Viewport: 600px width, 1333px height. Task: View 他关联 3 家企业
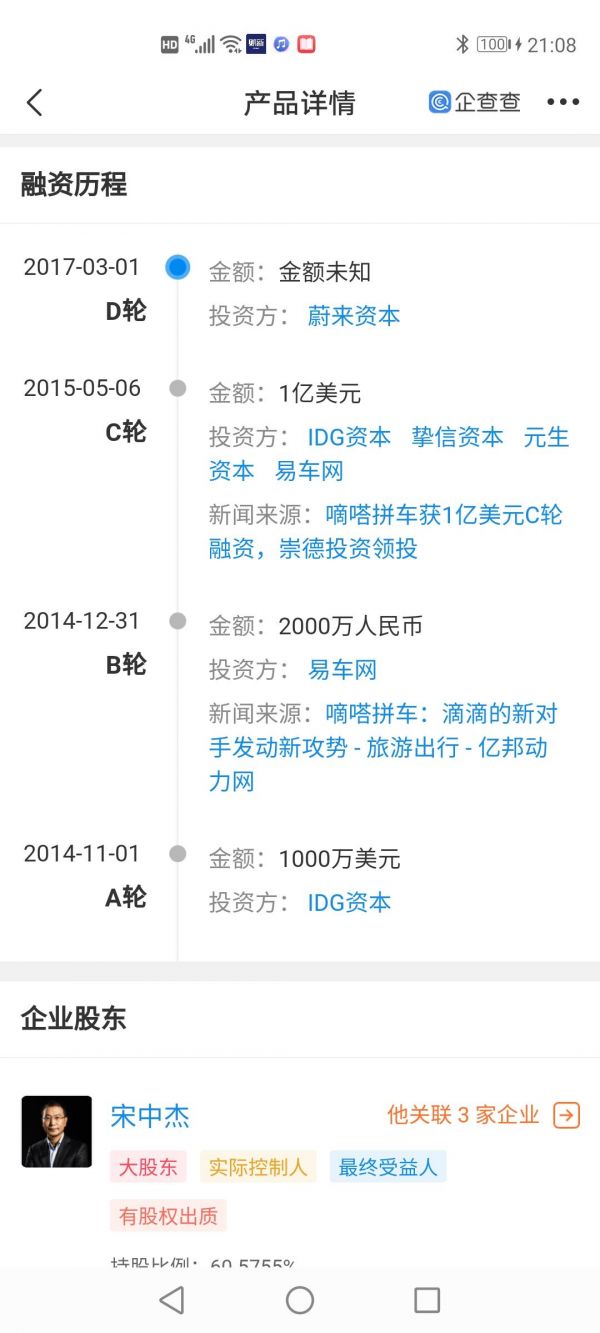[x=483, y=1115]
